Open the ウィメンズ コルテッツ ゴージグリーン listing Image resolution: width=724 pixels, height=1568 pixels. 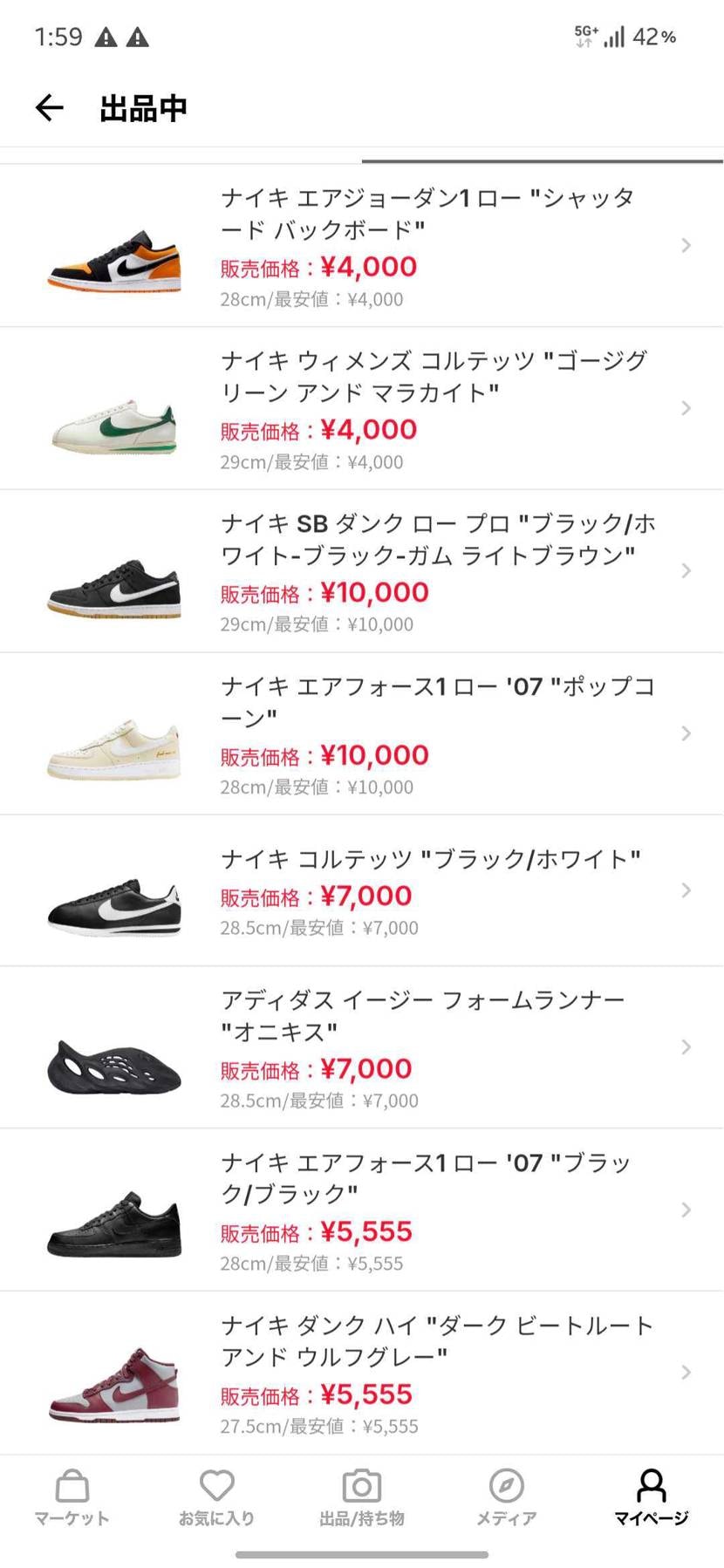click(x=362, y=408)
